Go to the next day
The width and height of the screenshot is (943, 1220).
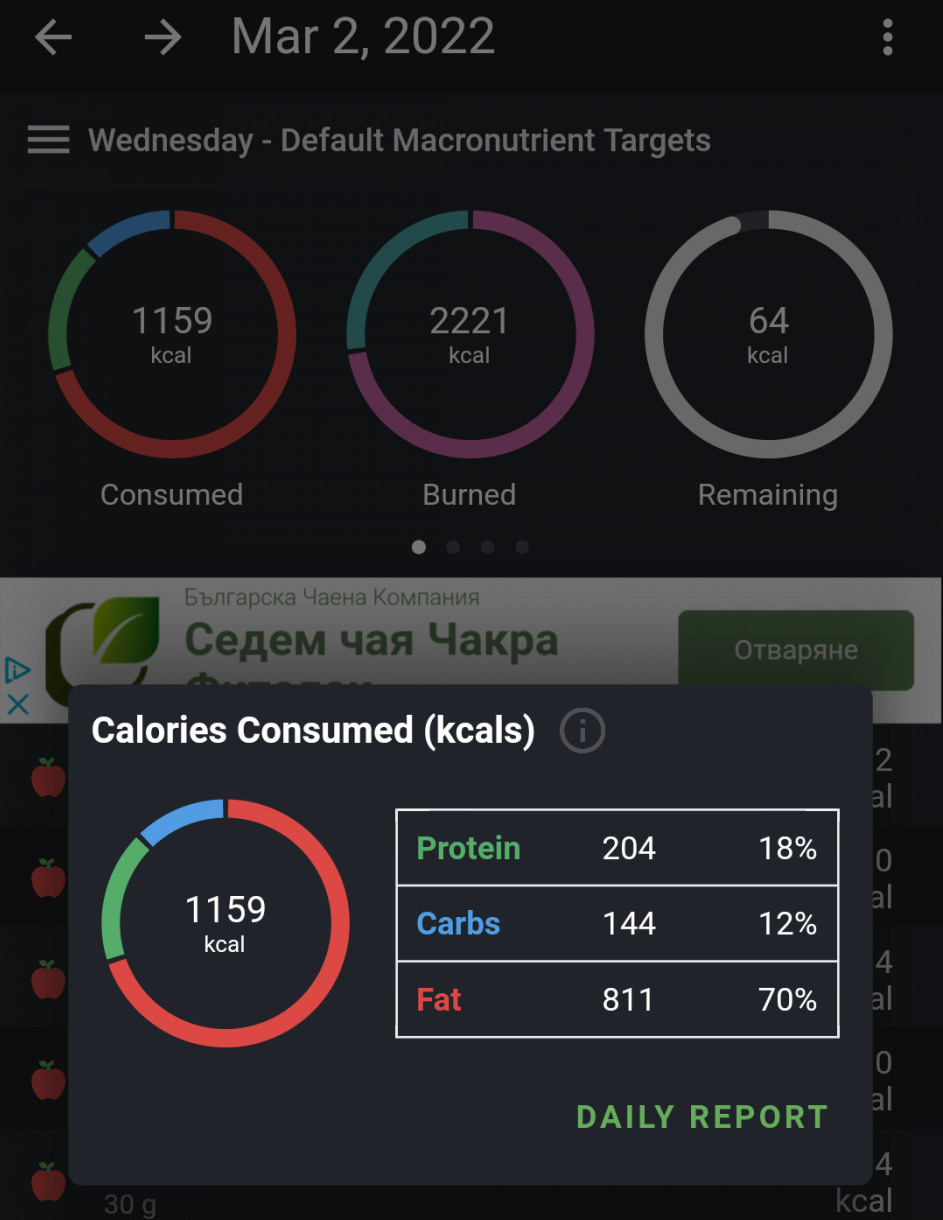click(x=162, y=38)
